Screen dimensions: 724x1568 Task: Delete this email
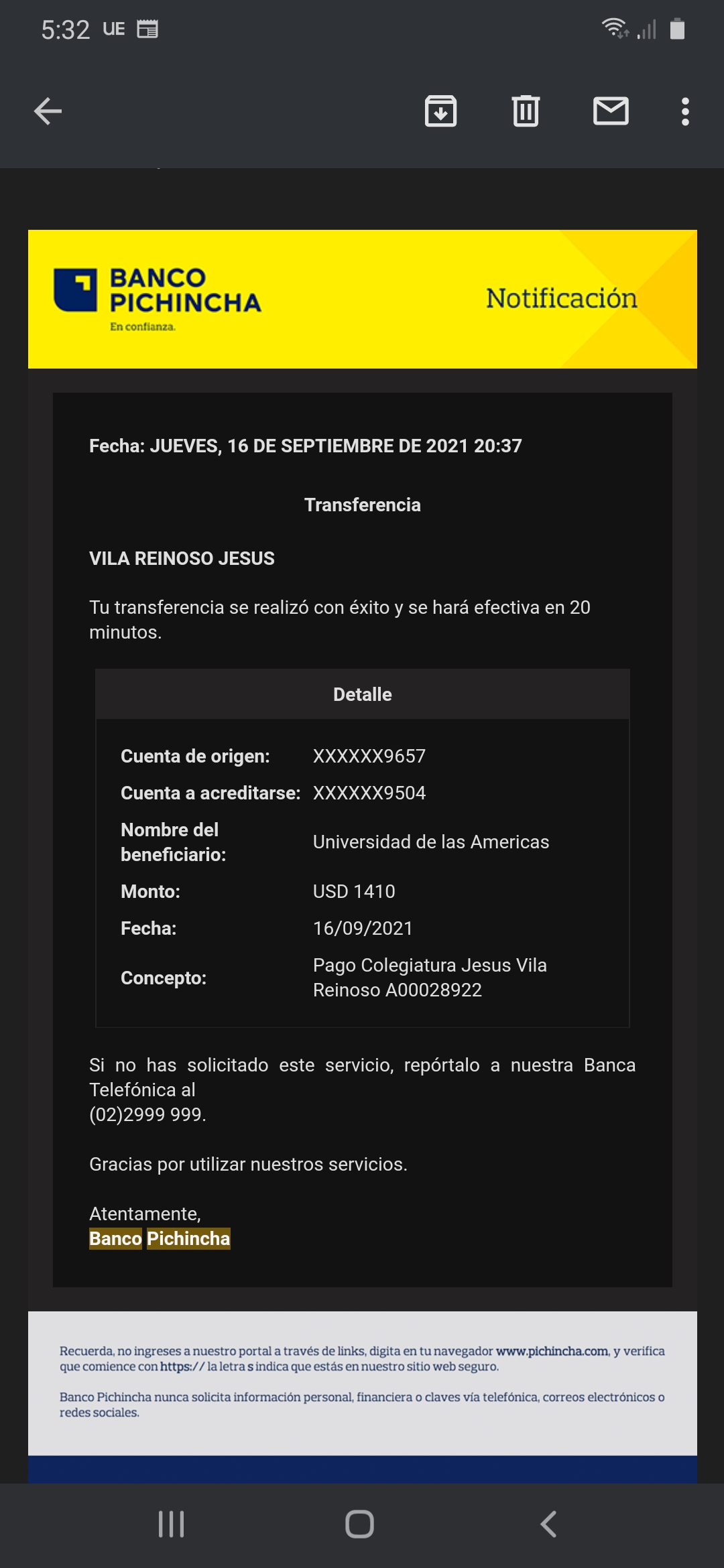(526, 111)
